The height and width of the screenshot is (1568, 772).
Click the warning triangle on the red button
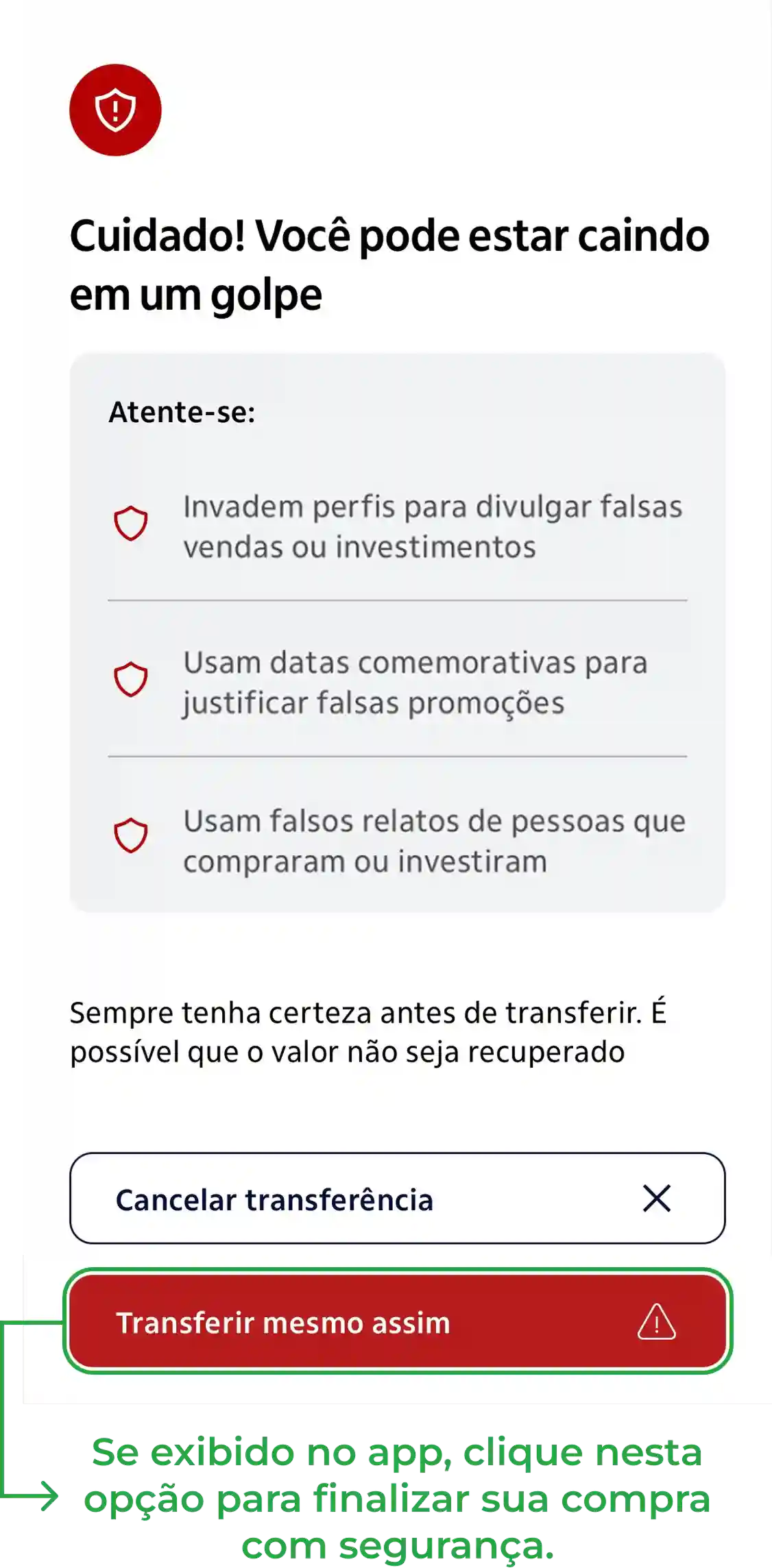(657, 1323)
